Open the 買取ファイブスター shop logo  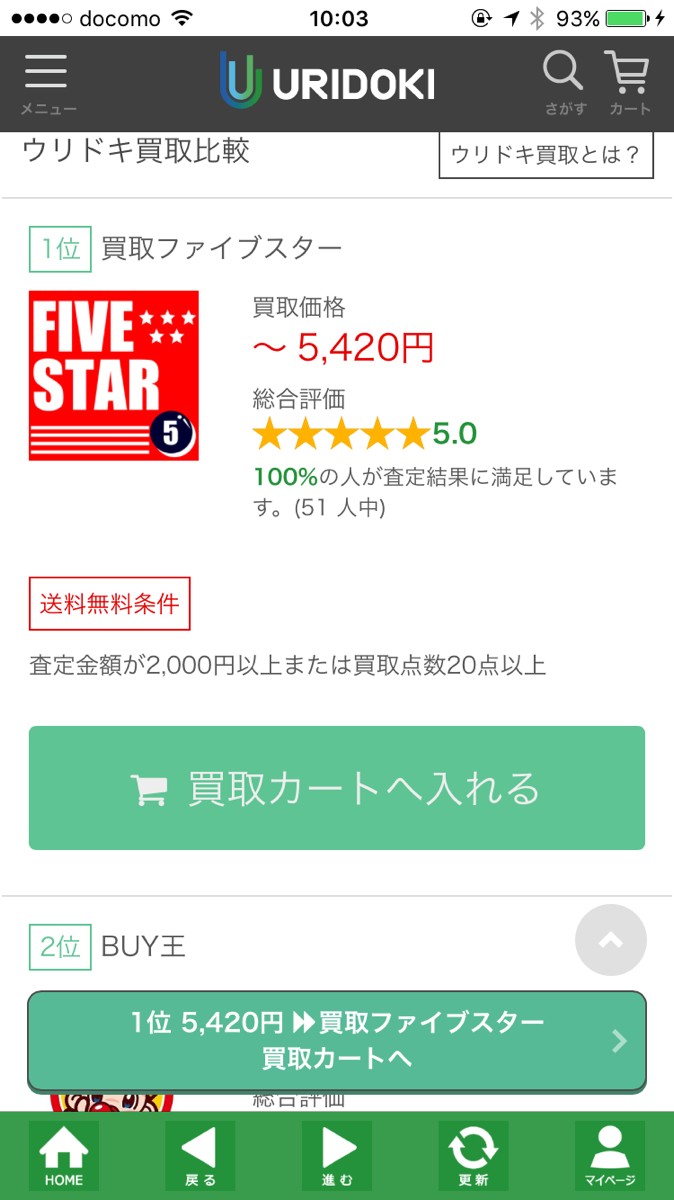pyautogui.click(x=114, y=376)
